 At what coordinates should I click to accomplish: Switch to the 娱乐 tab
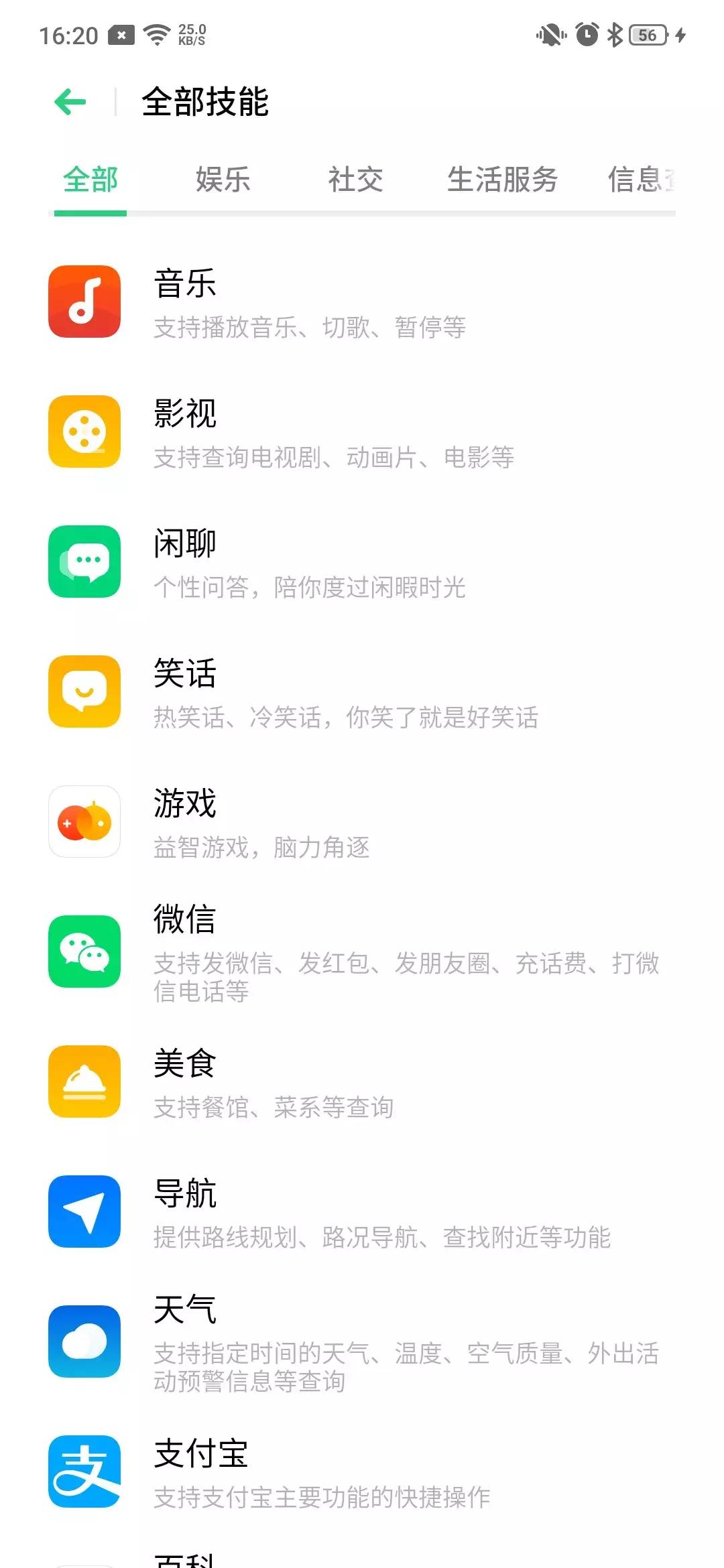[x=221, y=180]
